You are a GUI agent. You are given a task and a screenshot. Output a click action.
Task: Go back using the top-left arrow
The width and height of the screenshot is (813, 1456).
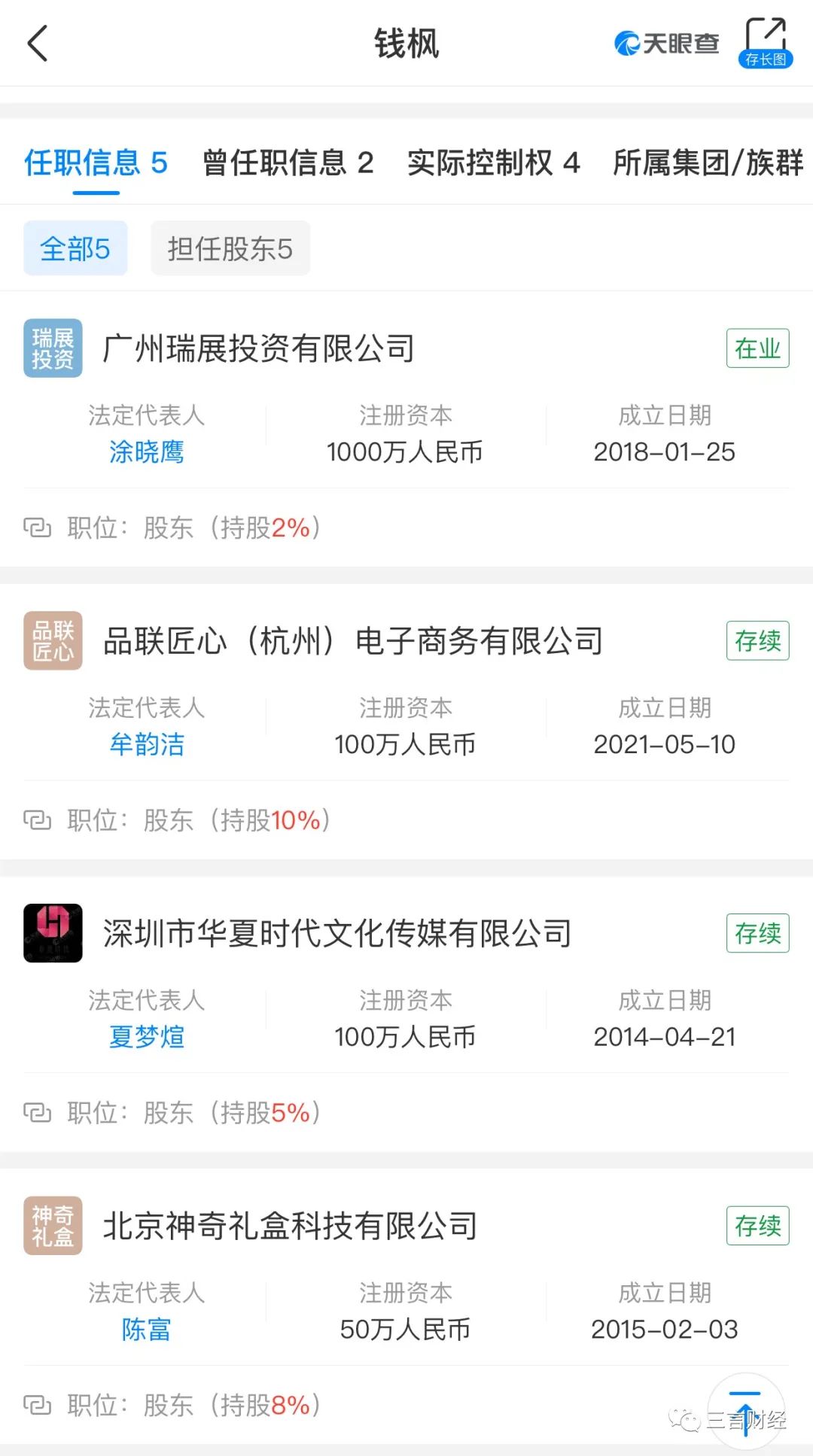(38, 43)
